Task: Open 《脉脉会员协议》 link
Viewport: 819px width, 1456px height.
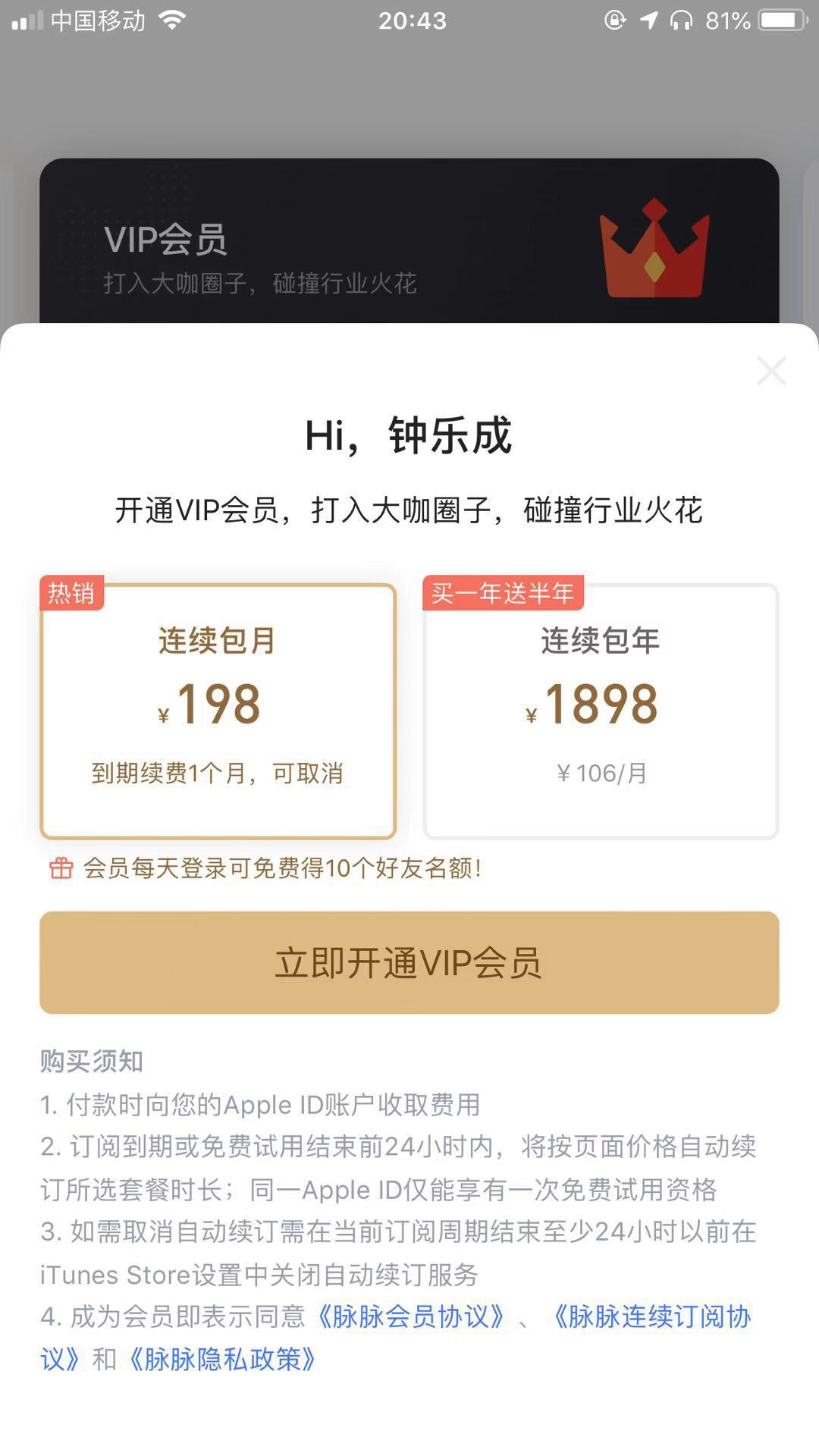Action: (409, 1316)
